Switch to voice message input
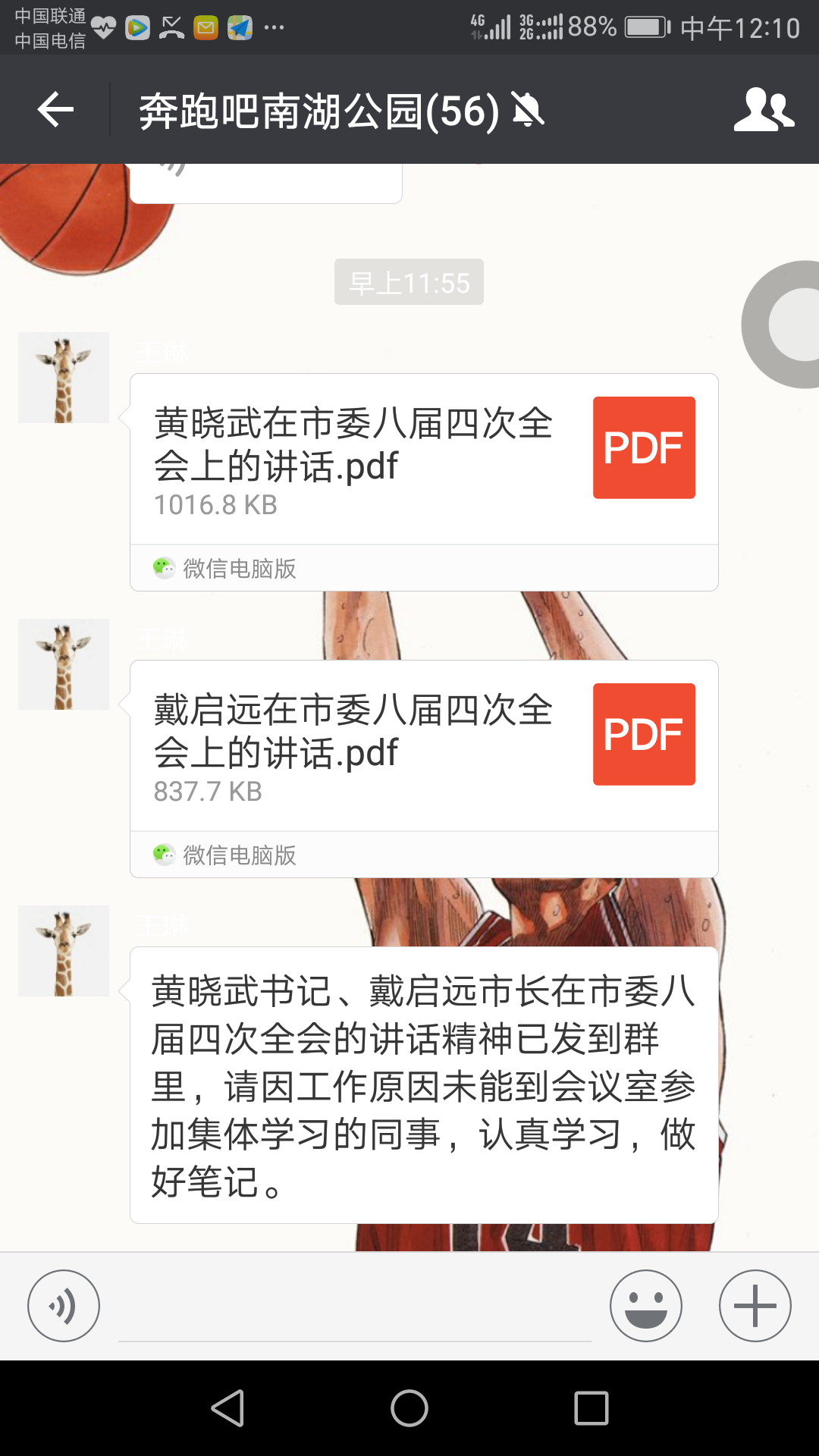Viewport: 819px width, 1456px height. [64, 1306]
